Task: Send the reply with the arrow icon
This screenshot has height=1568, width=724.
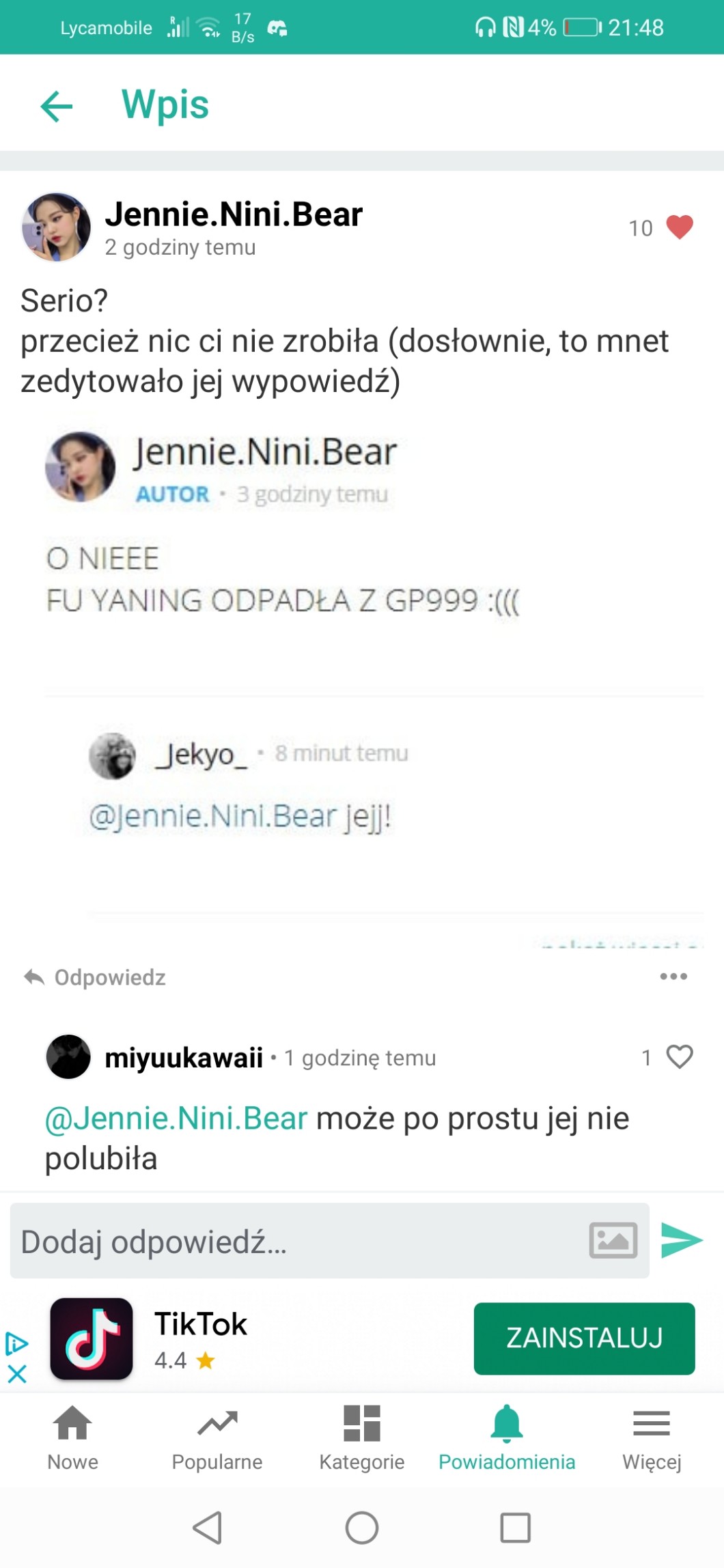Action: [681, 1240]
